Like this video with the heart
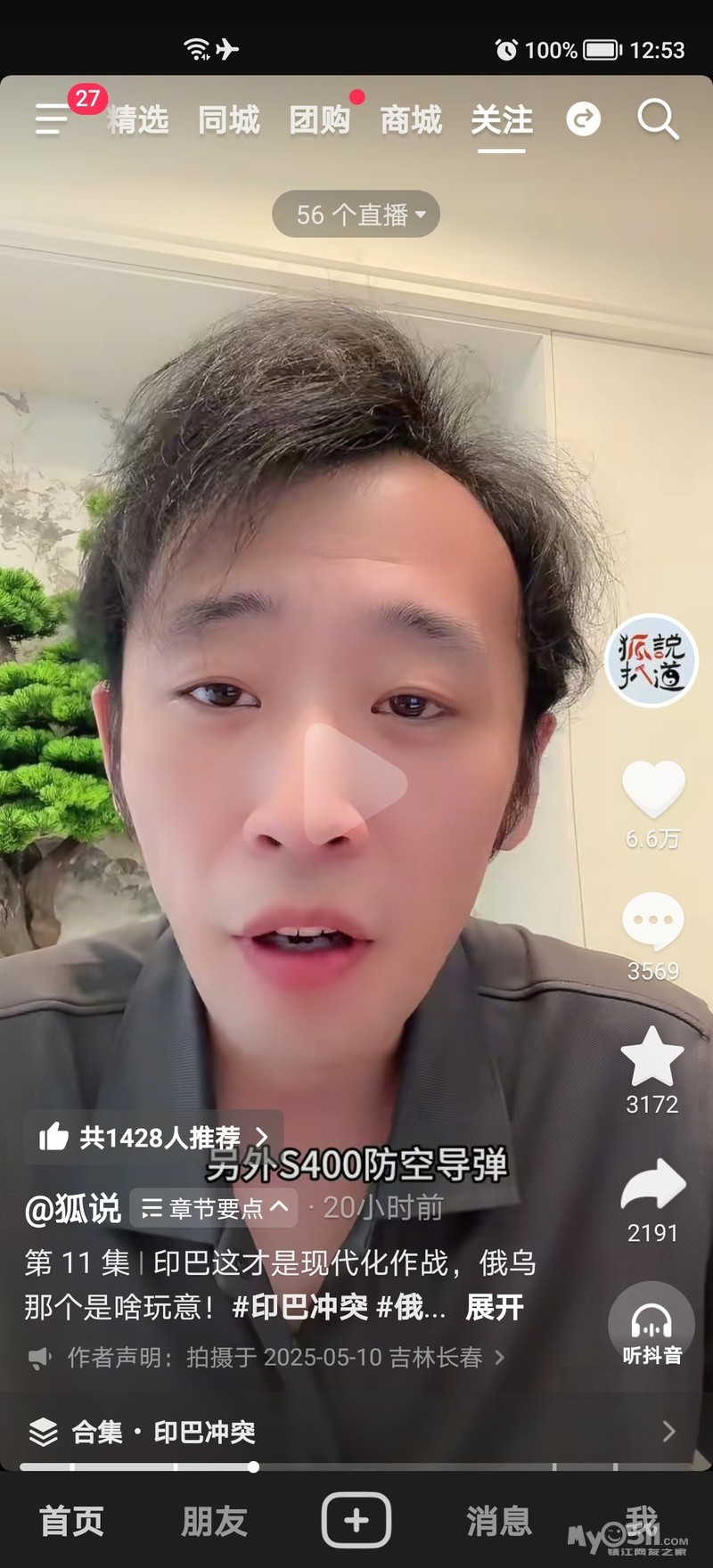This screenshot has width=713, height=1568. 652,789
